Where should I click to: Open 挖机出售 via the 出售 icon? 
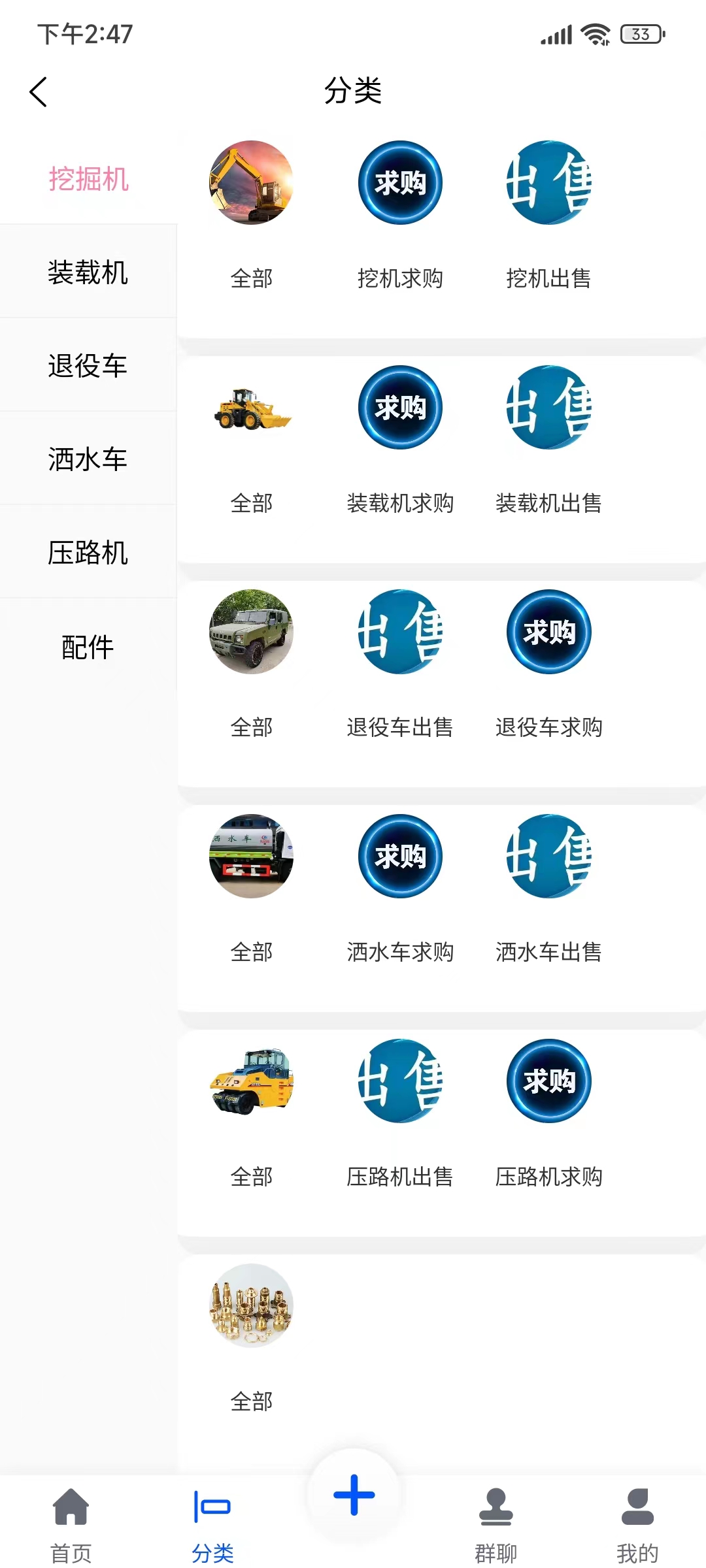pyautogui.click(x=548, y=184)
